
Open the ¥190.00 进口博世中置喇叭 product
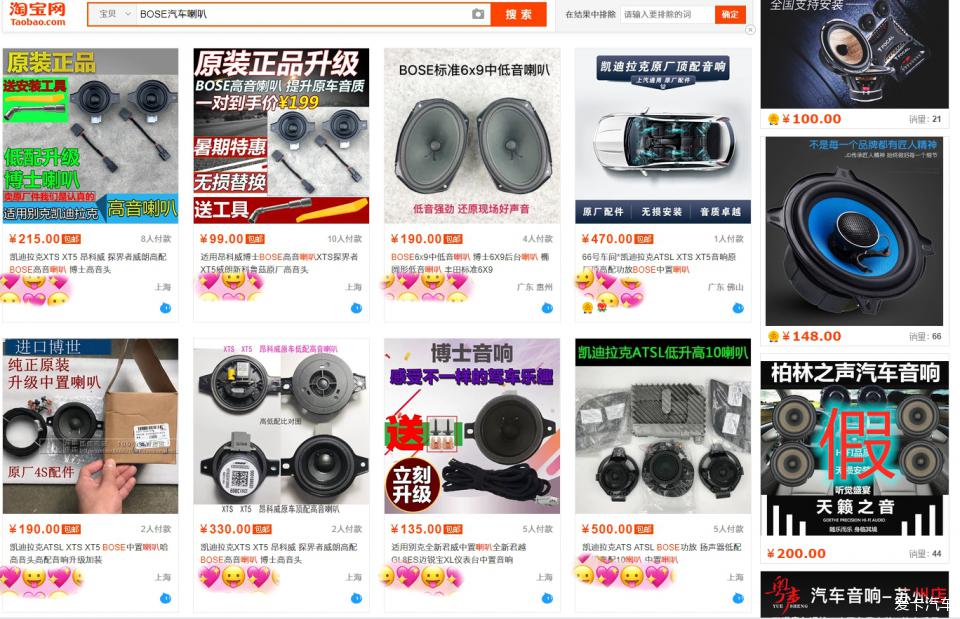pos(90,426)
